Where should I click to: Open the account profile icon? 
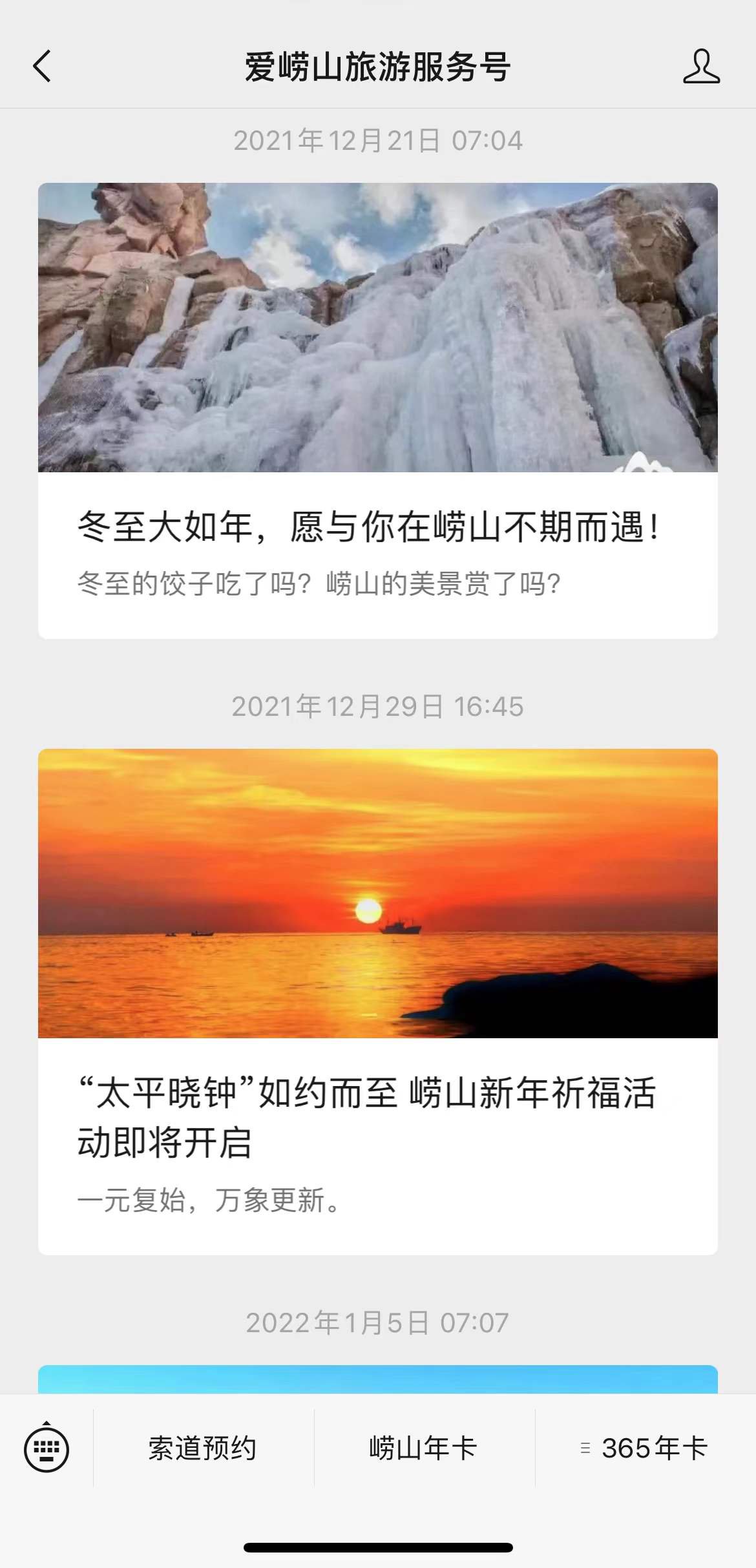(x=701, y=67)
